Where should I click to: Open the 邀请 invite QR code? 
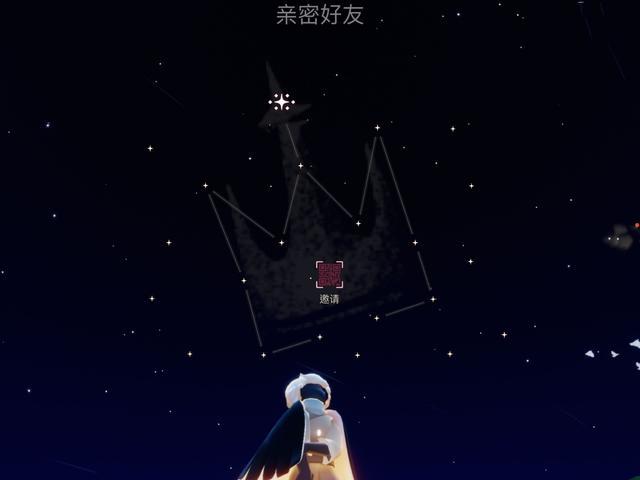coord(329,275)
